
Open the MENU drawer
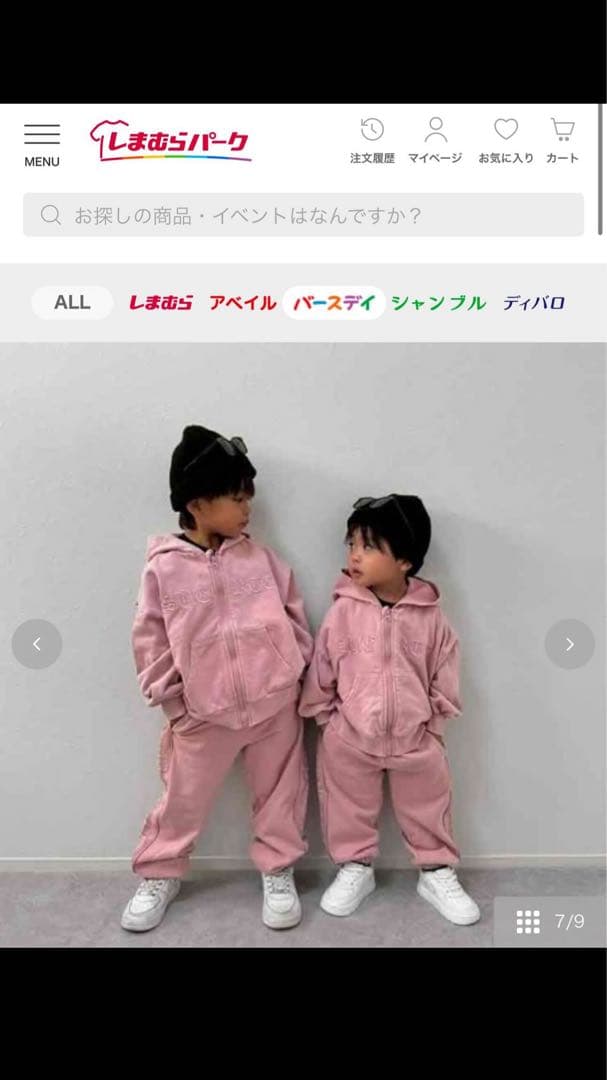point(41,144)
